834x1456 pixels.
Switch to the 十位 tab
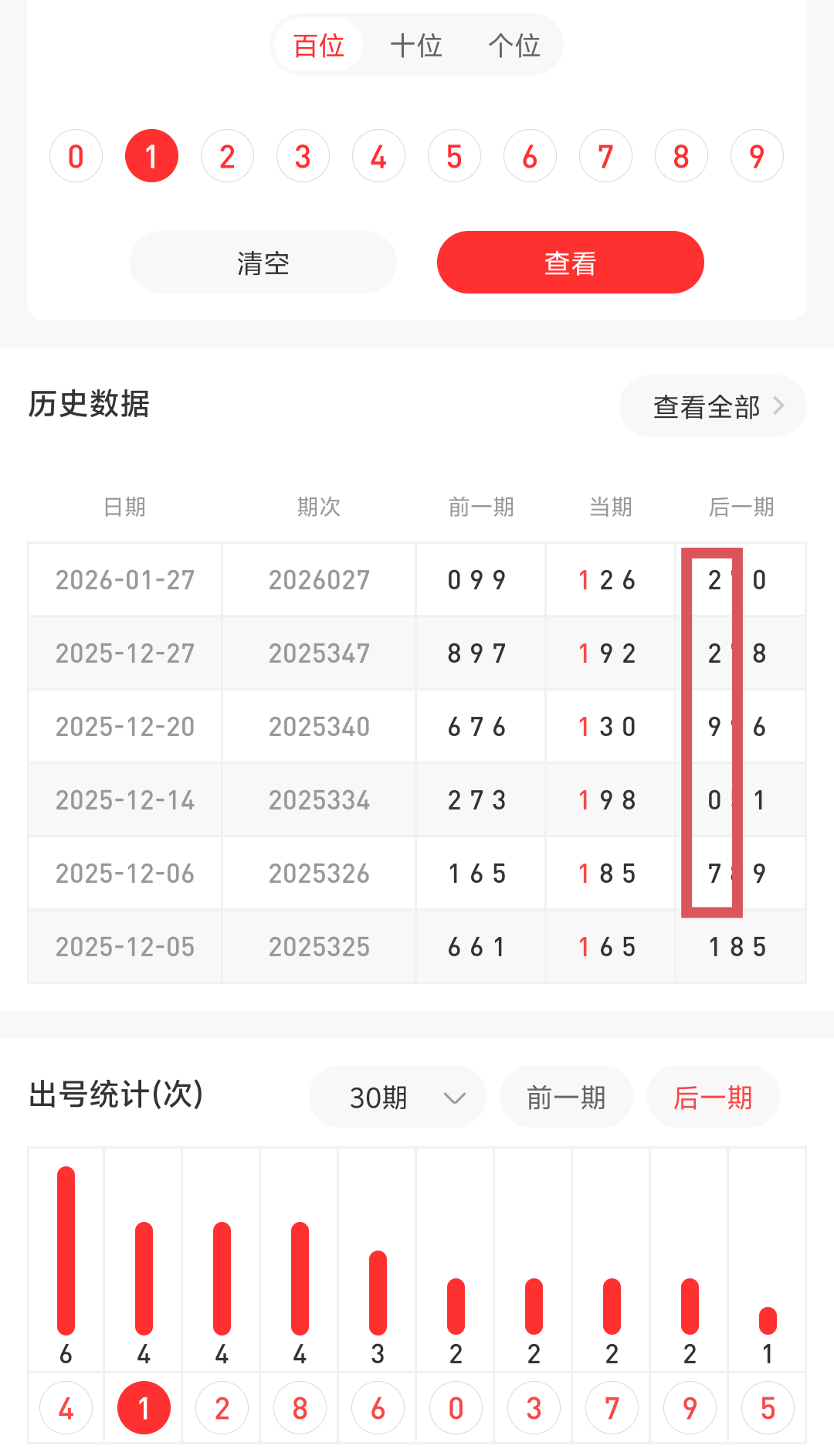416,45
